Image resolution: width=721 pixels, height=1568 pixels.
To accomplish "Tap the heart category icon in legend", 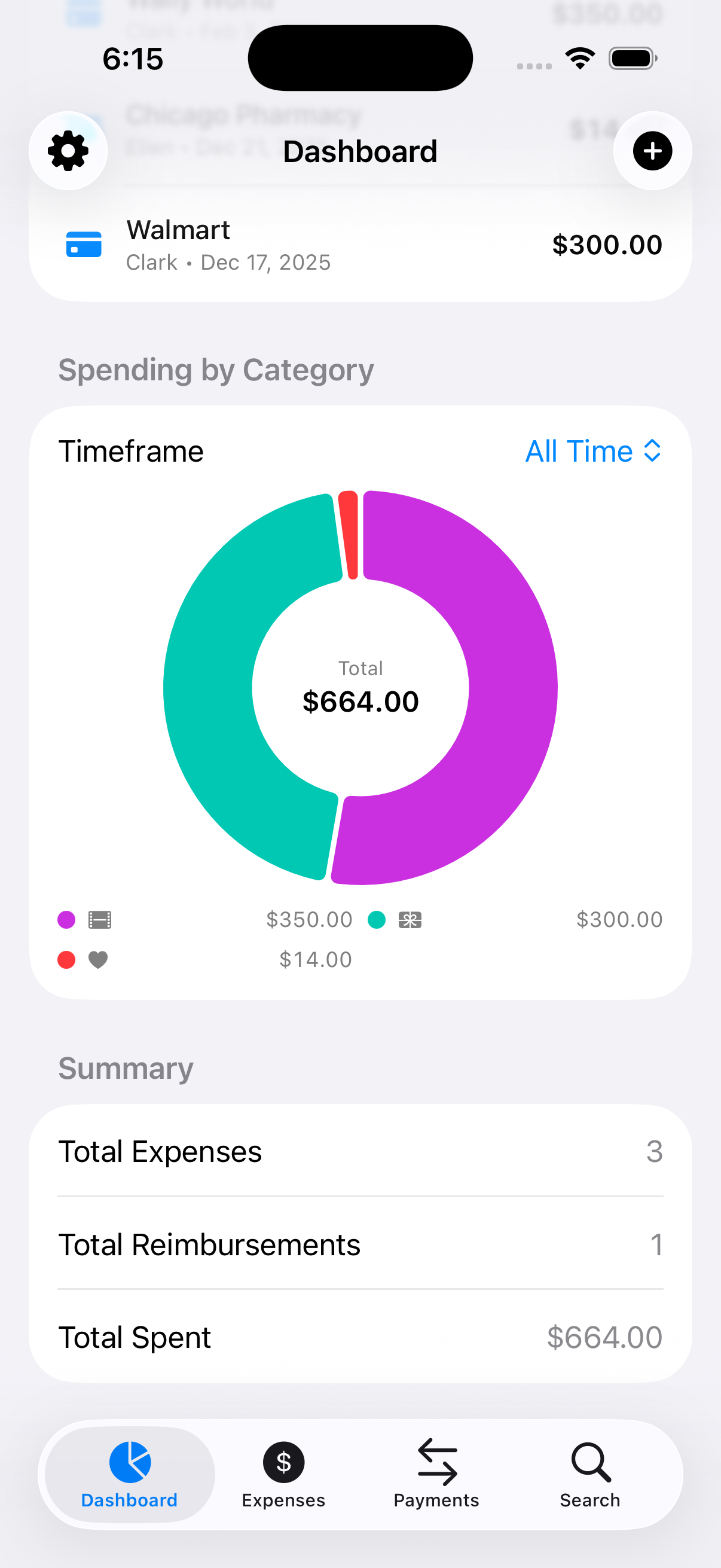I will (99, 959).
